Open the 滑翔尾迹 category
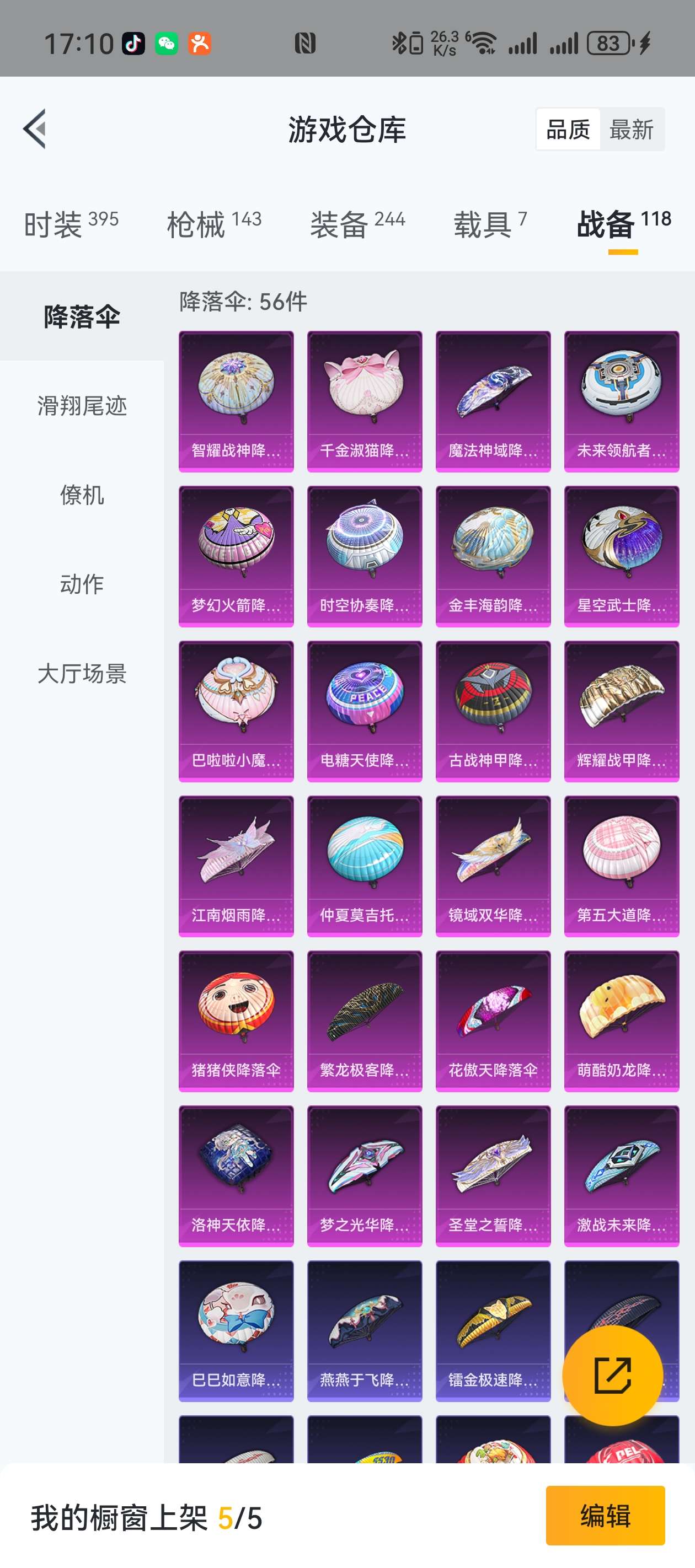The width and height of the screenshot is (695, 1568). pyautogui.click(x=82, y=405)
